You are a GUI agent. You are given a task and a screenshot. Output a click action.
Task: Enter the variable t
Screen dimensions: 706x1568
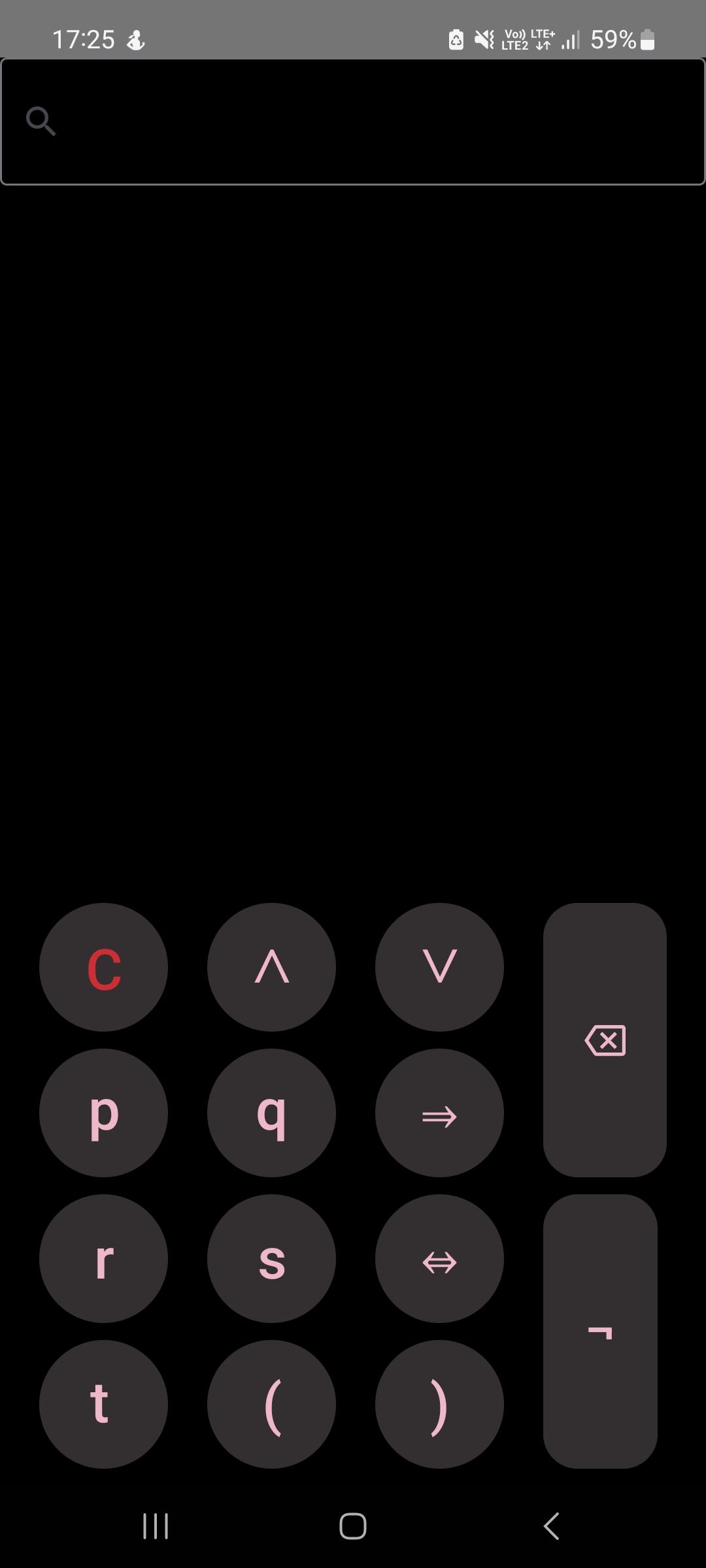click(103, 1404)
